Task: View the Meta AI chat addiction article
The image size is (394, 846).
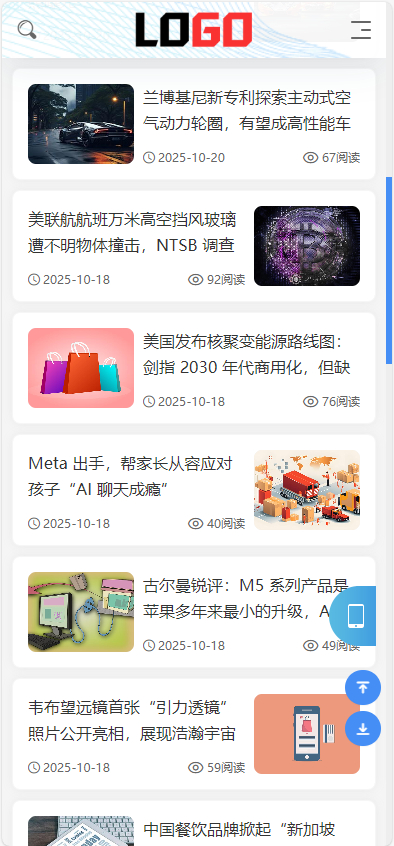Action: pos(130,477)
